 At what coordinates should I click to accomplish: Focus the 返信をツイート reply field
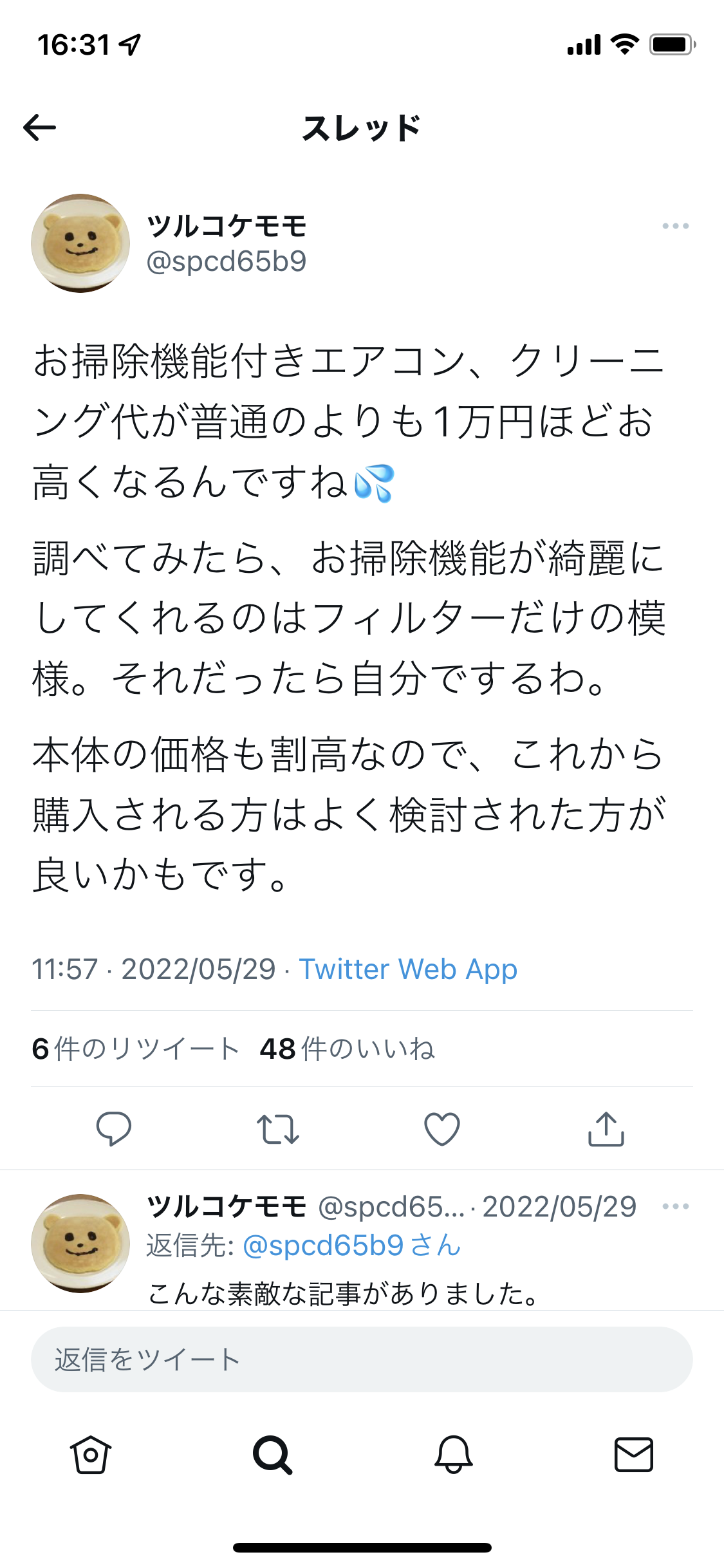[362, 1359]
